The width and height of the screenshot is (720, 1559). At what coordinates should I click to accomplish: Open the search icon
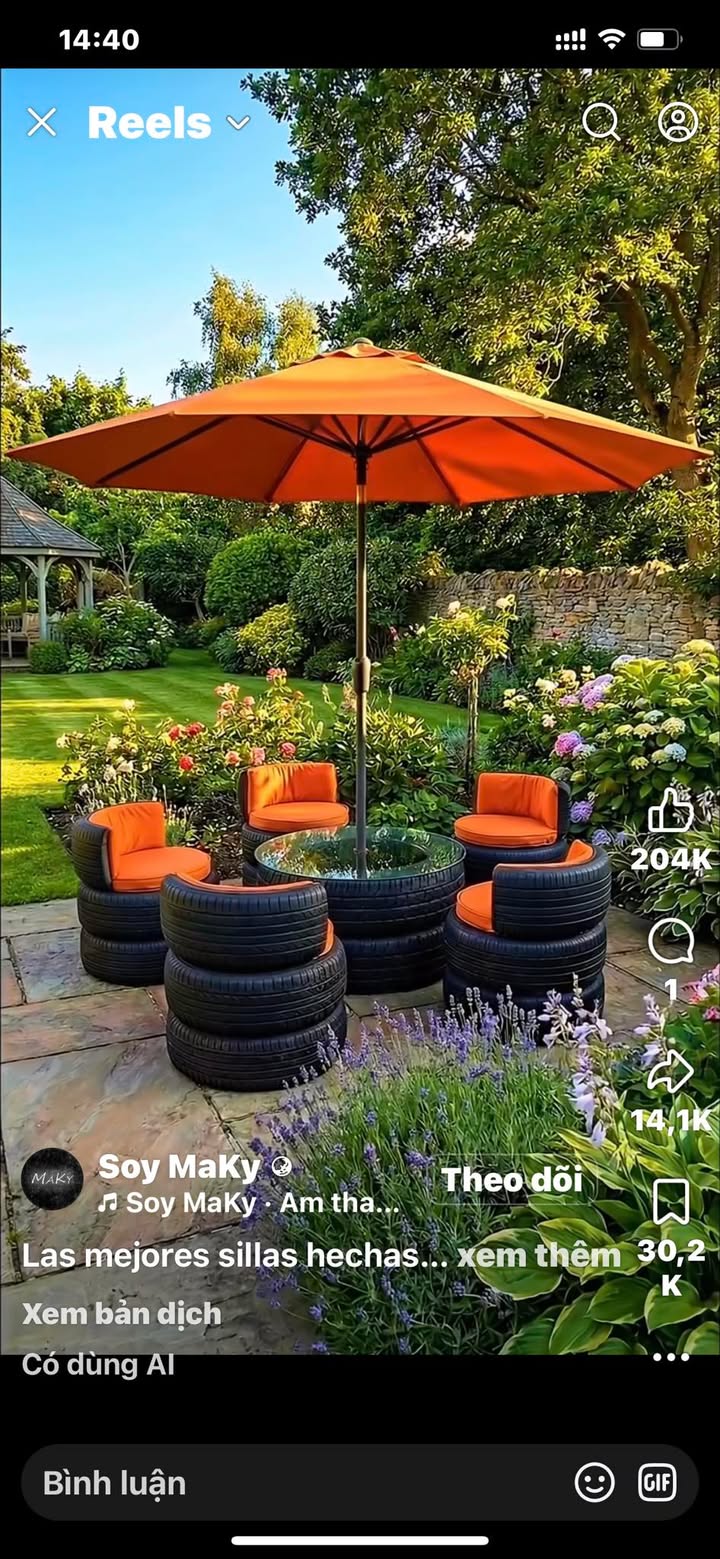pos(601,122)
